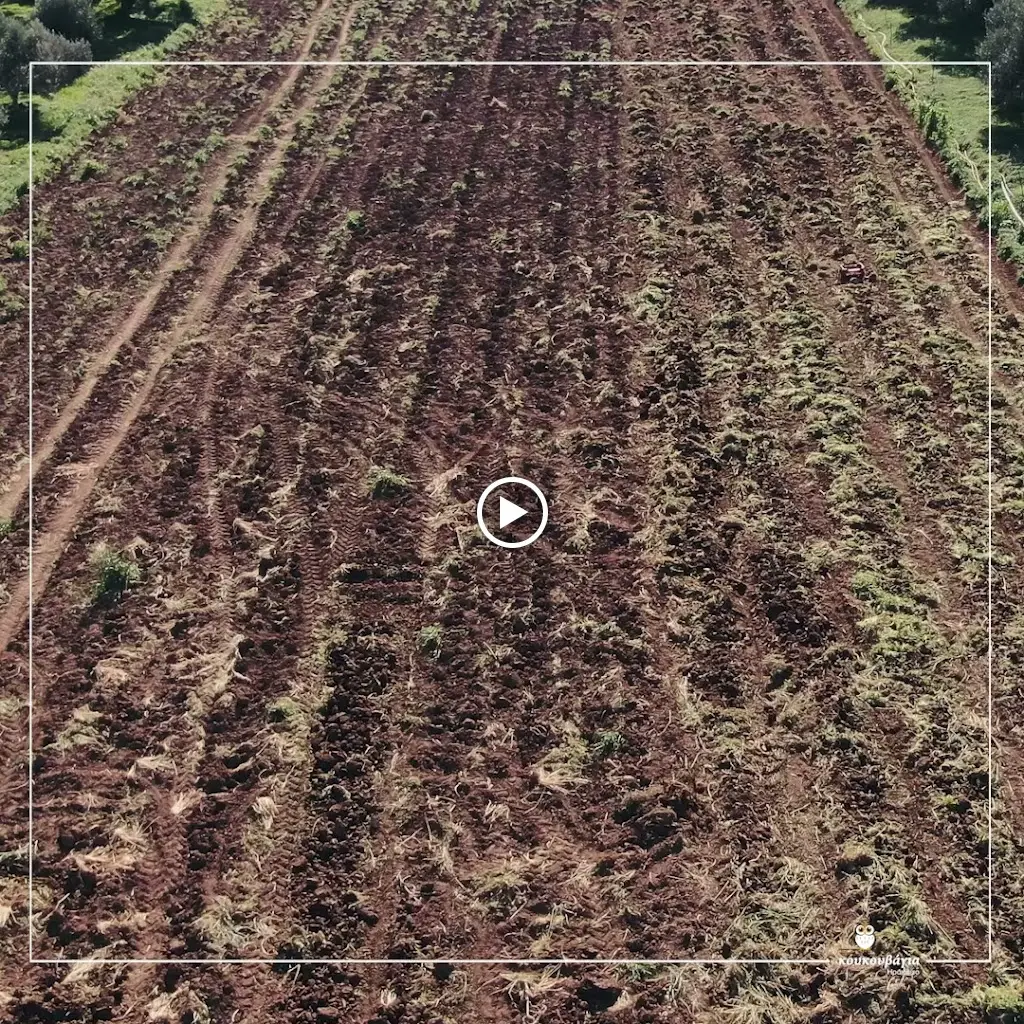Image resolution: width=1024 pixels, height=1024 pixels.
Task: Play the field video
Action: 512,512
